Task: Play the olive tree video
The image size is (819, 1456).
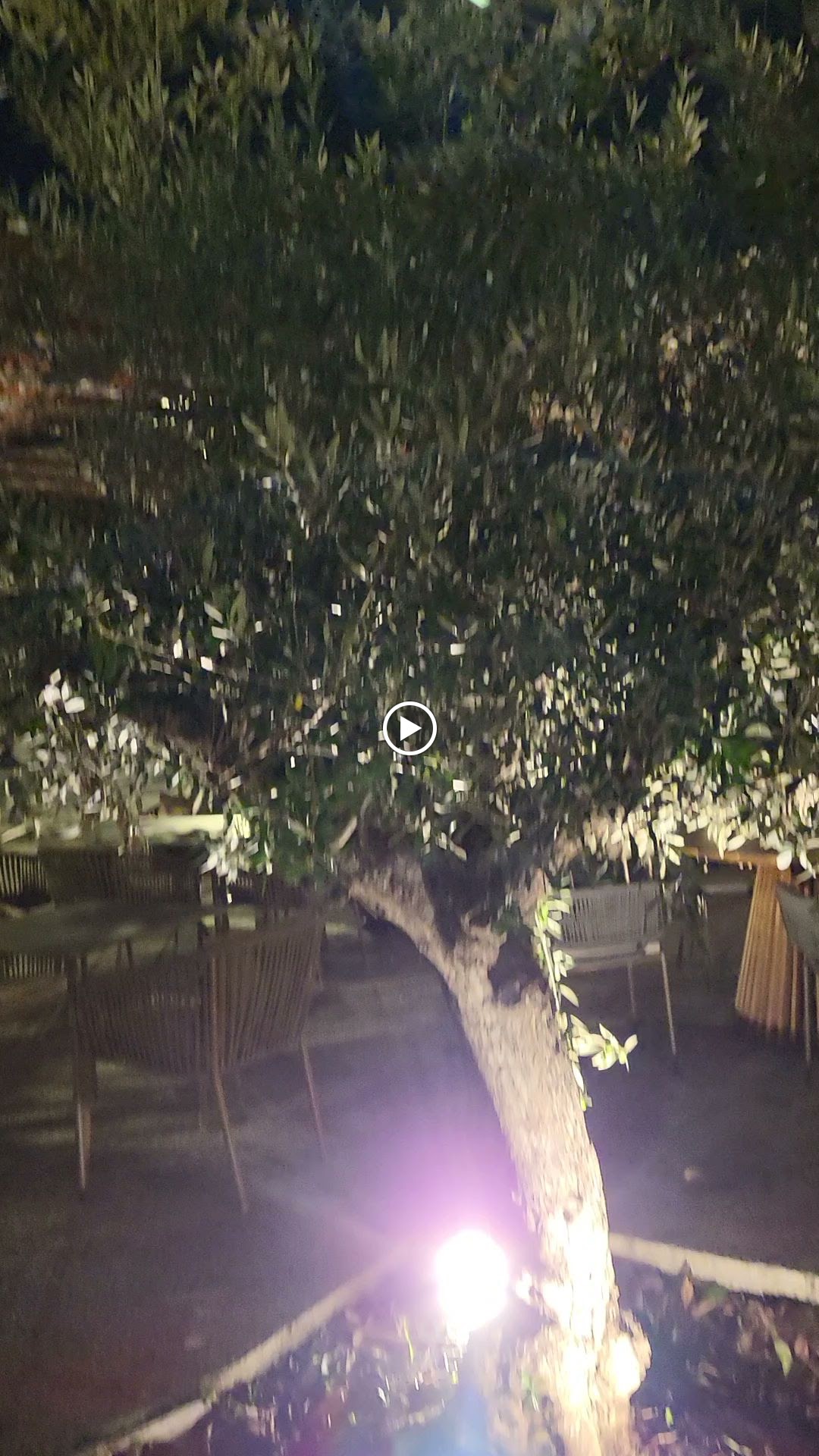Action: 409,729
